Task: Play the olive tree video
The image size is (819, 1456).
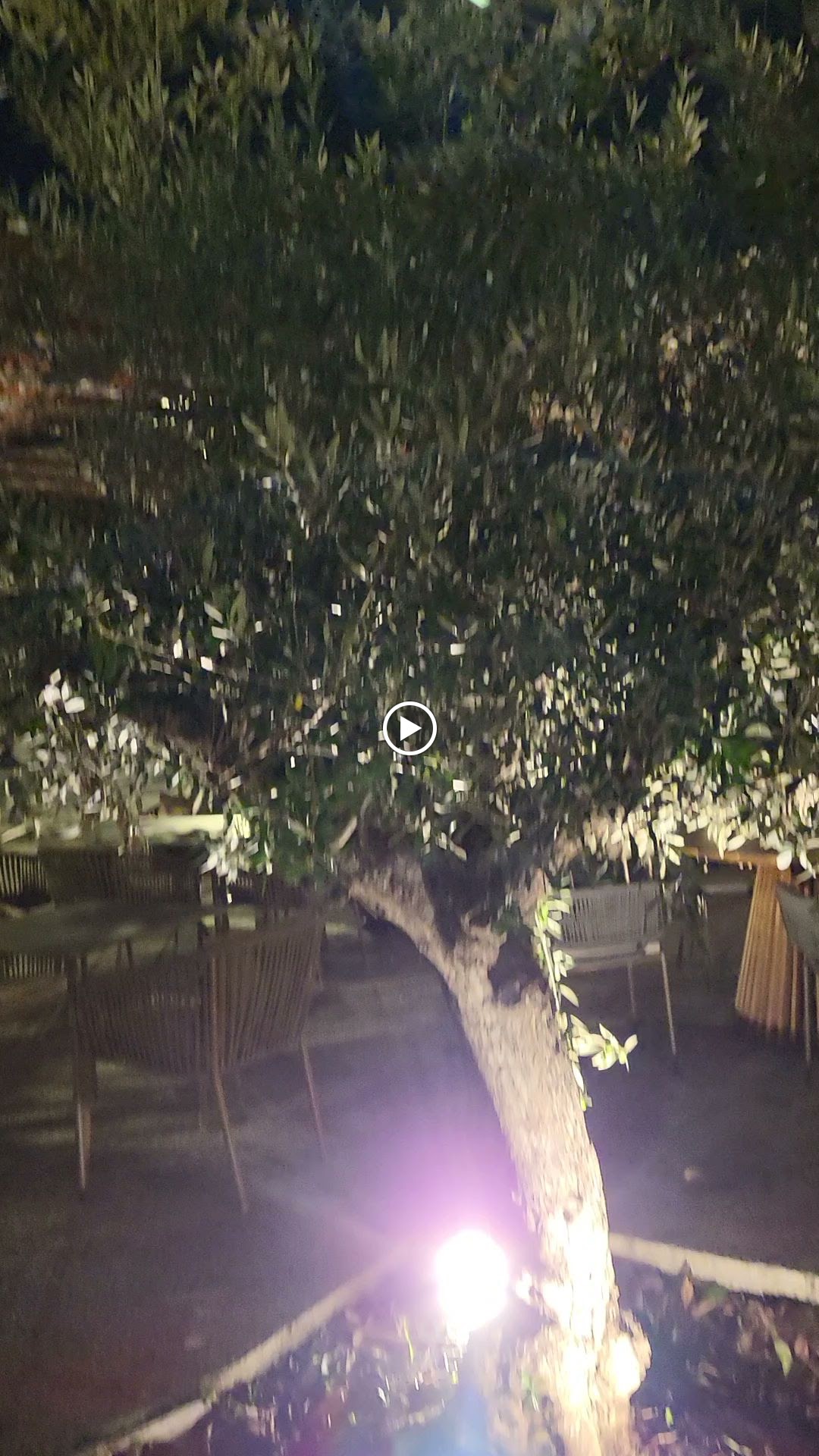Action: 409,729
